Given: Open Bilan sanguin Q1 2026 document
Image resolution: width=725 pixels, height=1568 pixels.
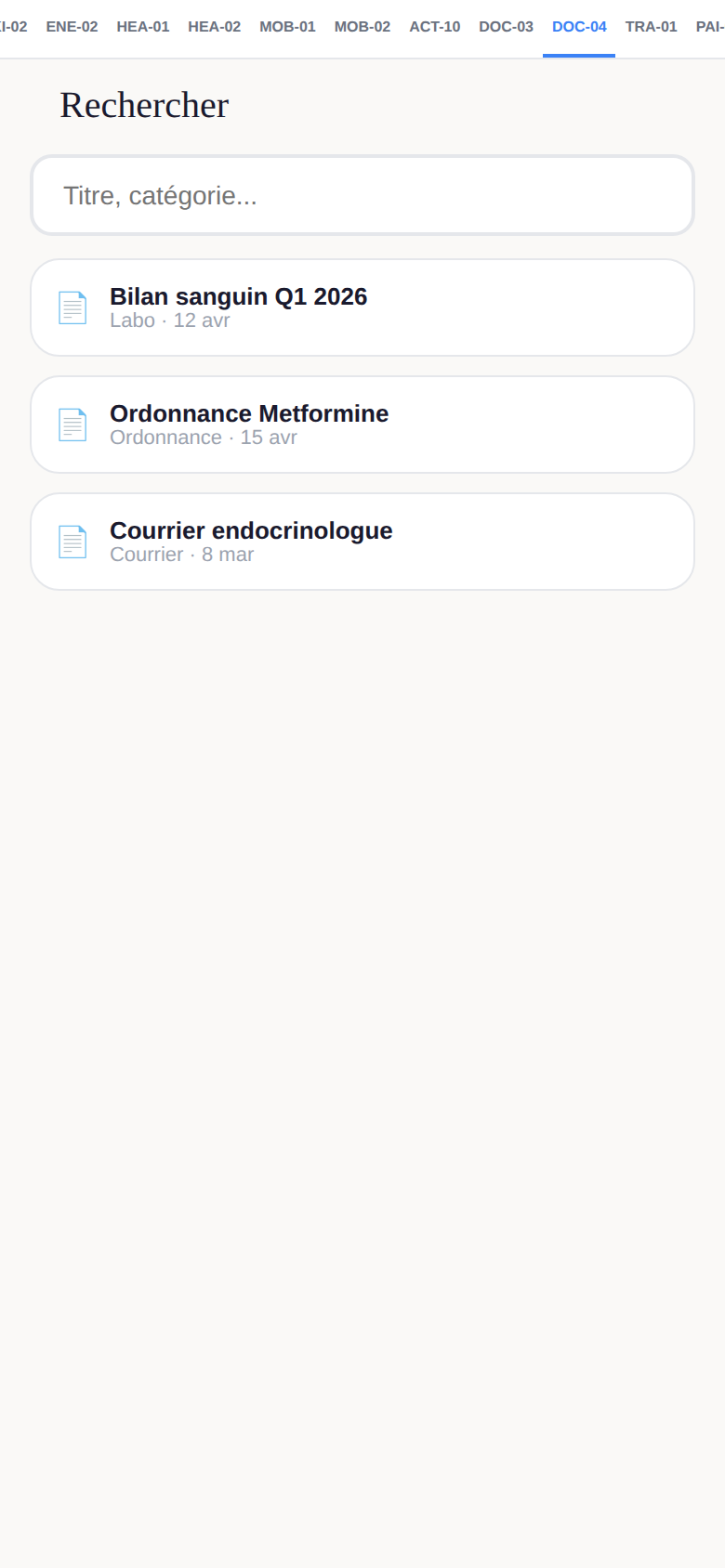Looking at the screenshot, I should coord(362,307).
